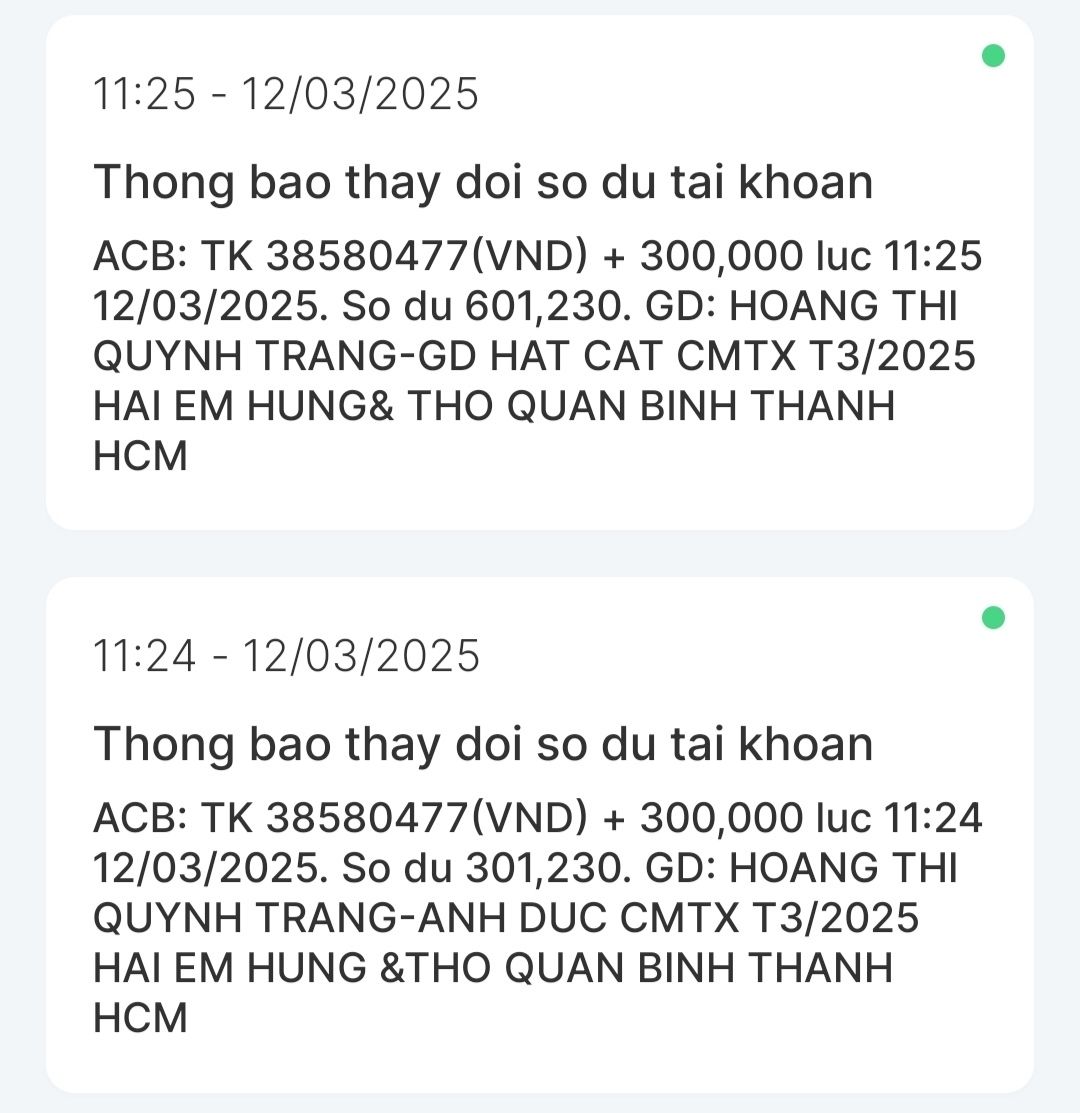Open the 11:24 notification with balance 301,230
The height and width of the screenshot is (1113, 1080).
click(540, 834)
